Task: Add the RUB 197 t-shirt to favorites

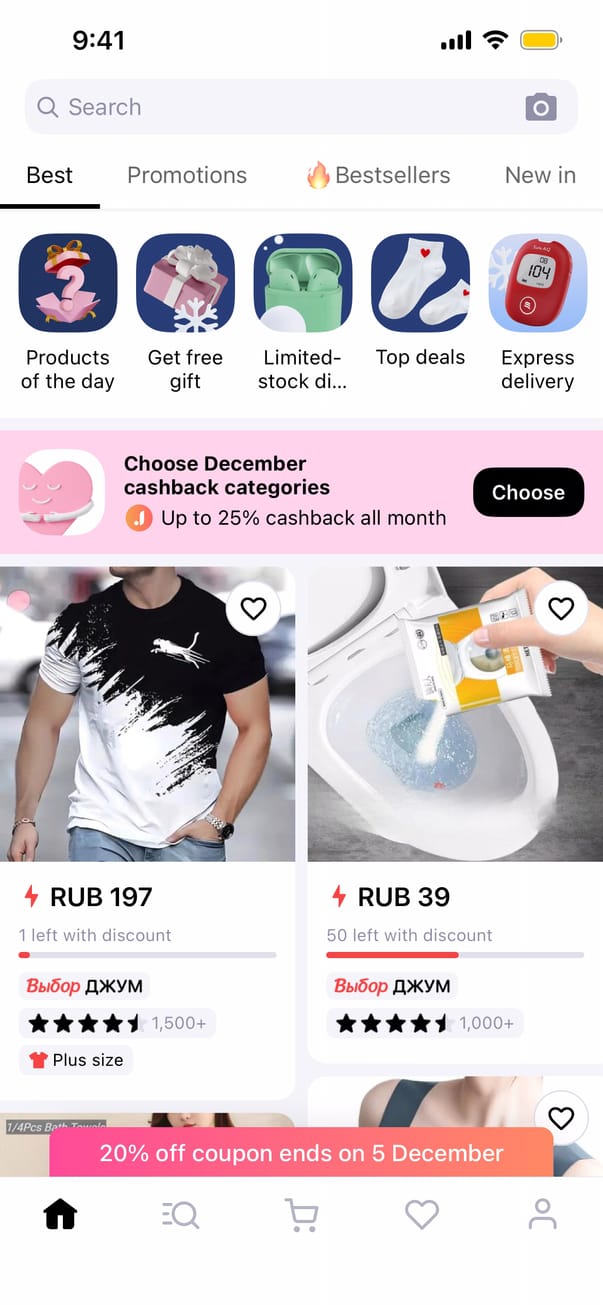Action: tap(254, 608)
